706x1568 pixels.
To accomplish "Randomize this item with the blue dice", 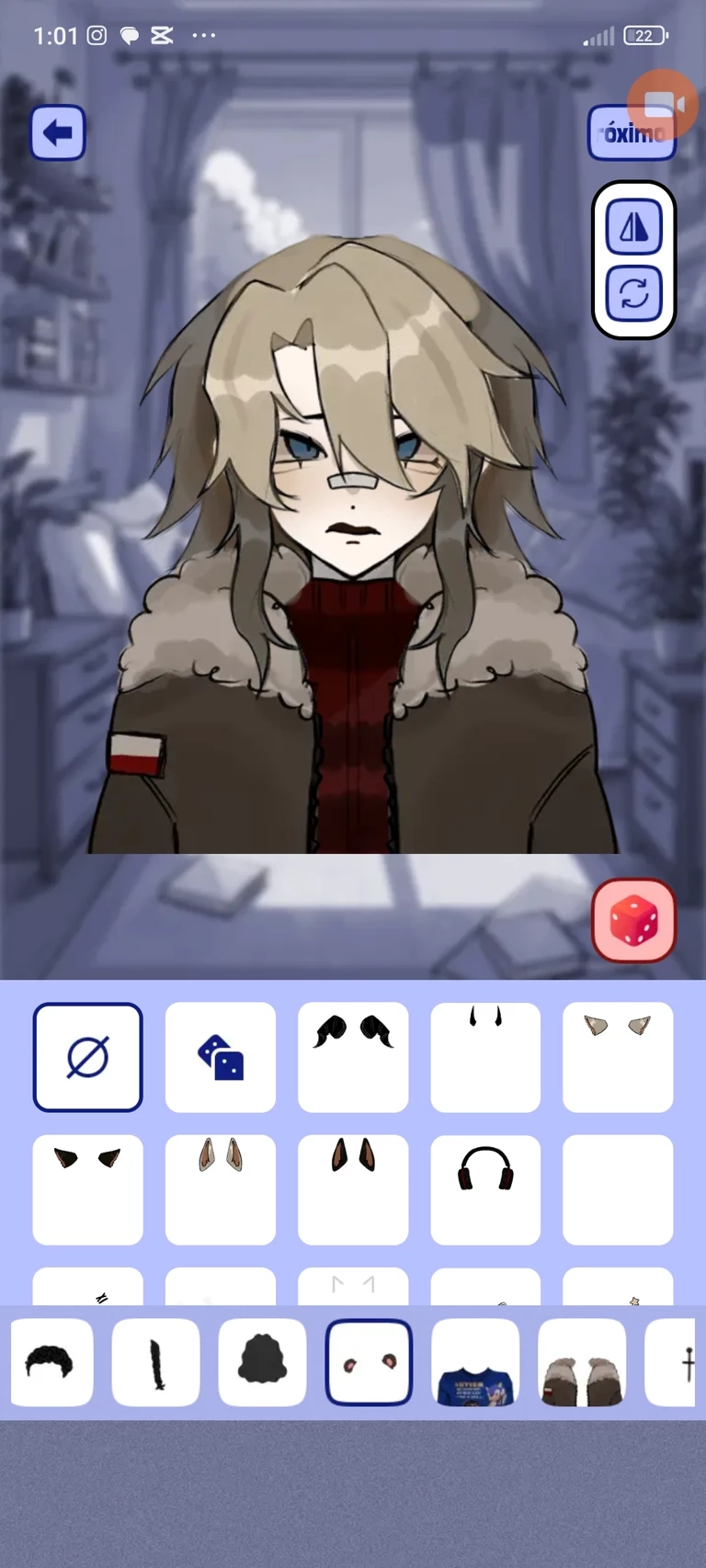I will [221, 1057].
